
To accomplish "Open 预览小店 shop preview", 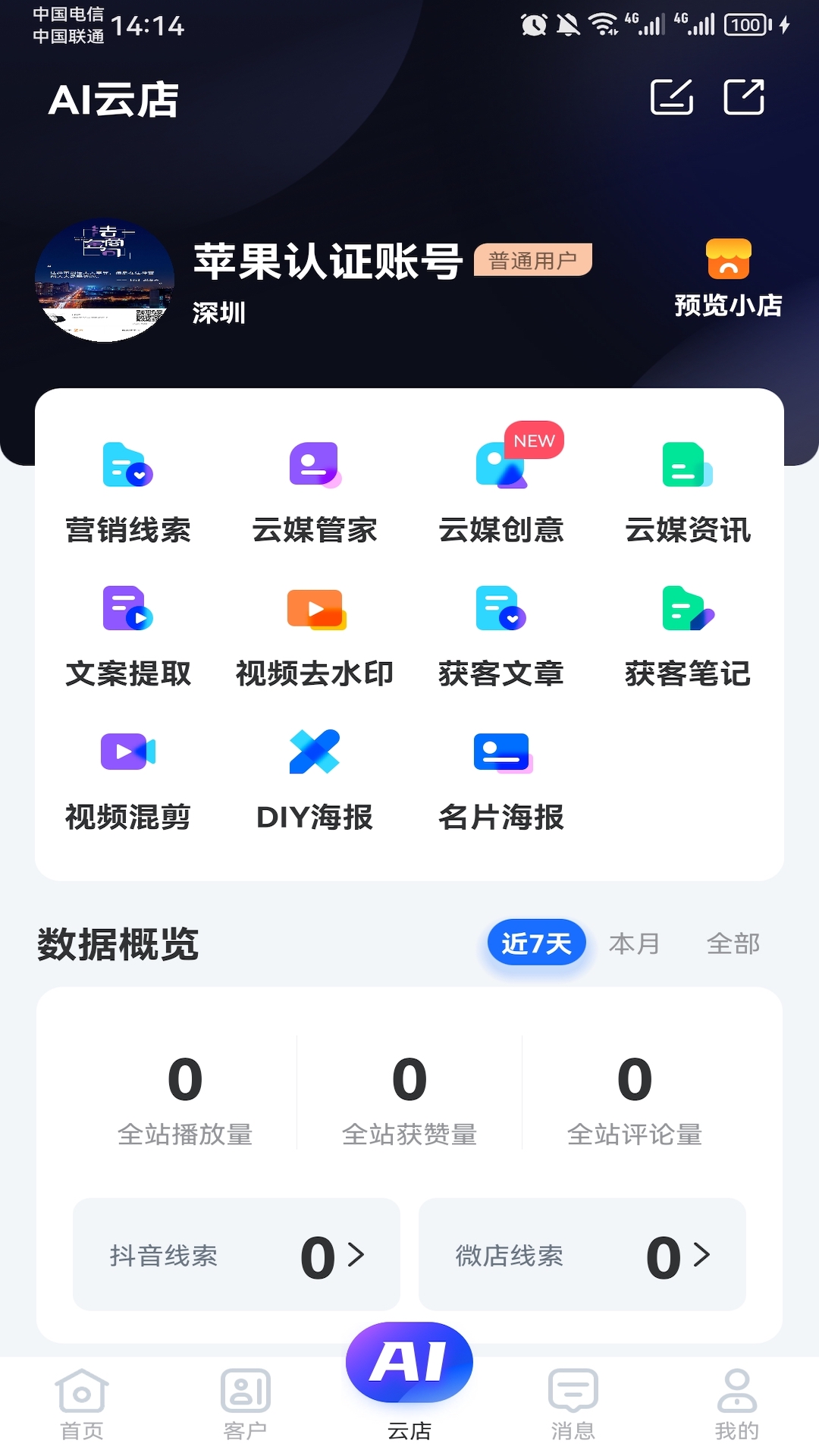I will click(x=728, y=278).
